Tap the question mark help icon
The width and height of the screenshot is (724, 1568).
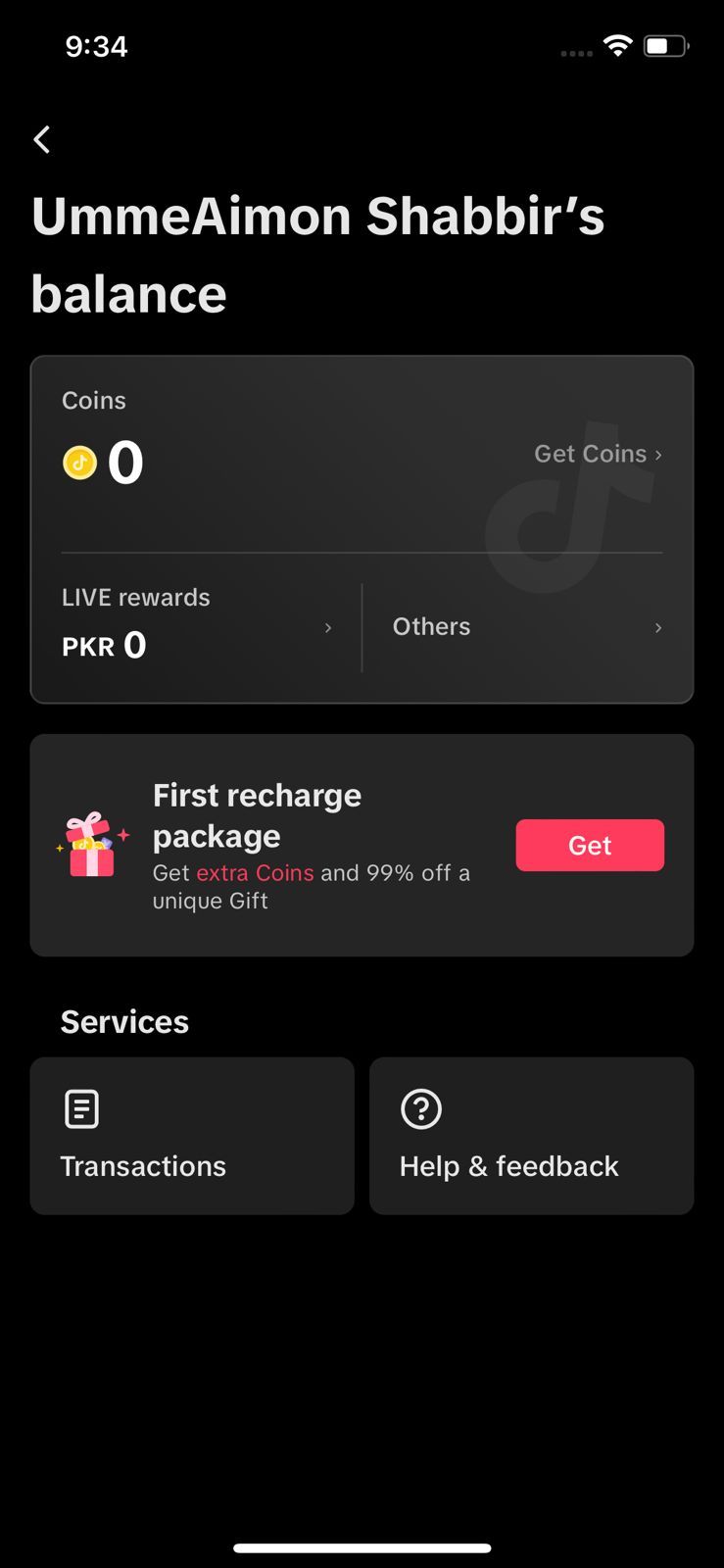point(419,1108)
